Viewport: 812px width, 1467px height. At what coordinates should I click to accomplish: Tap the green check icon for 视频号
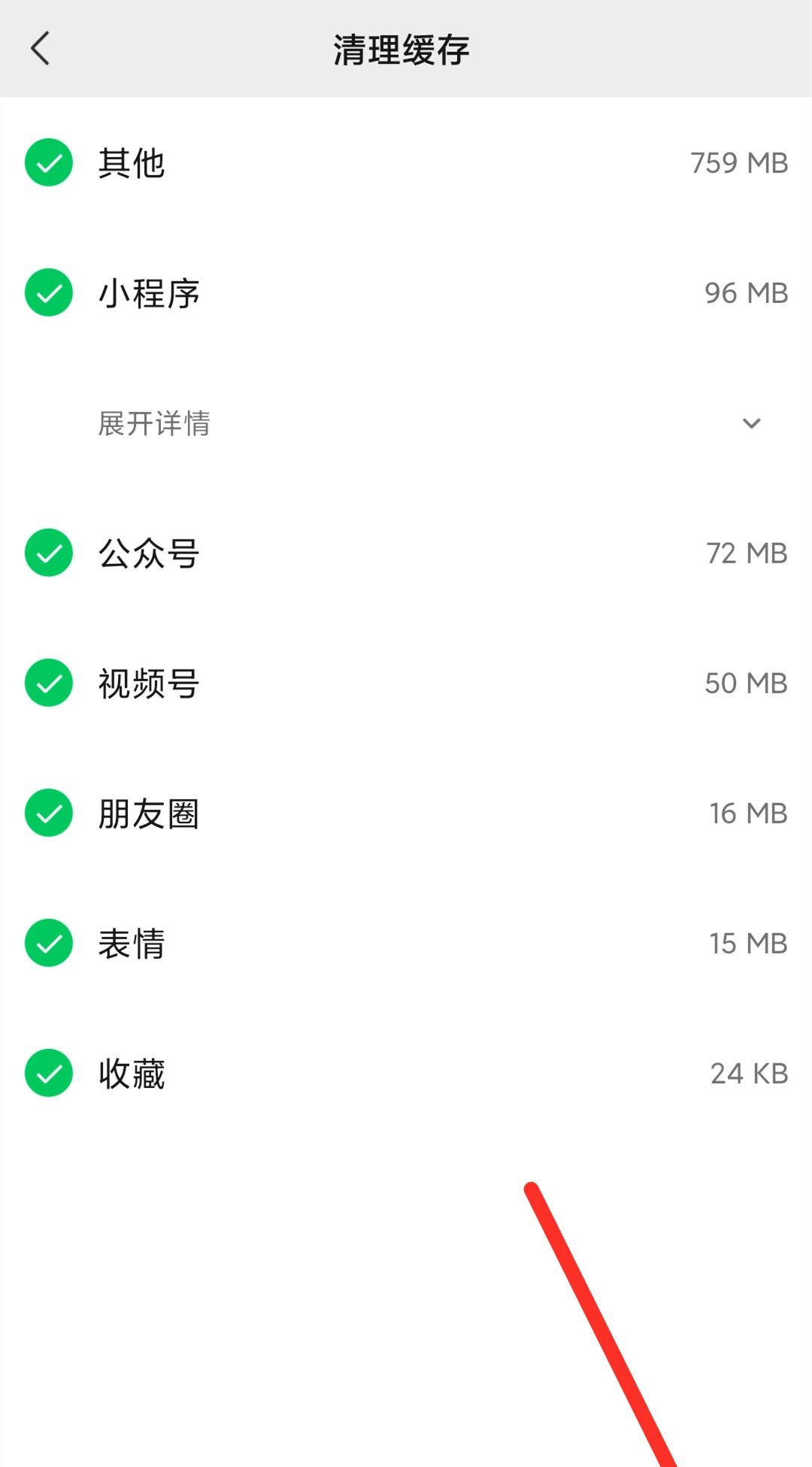pos(47,683)
